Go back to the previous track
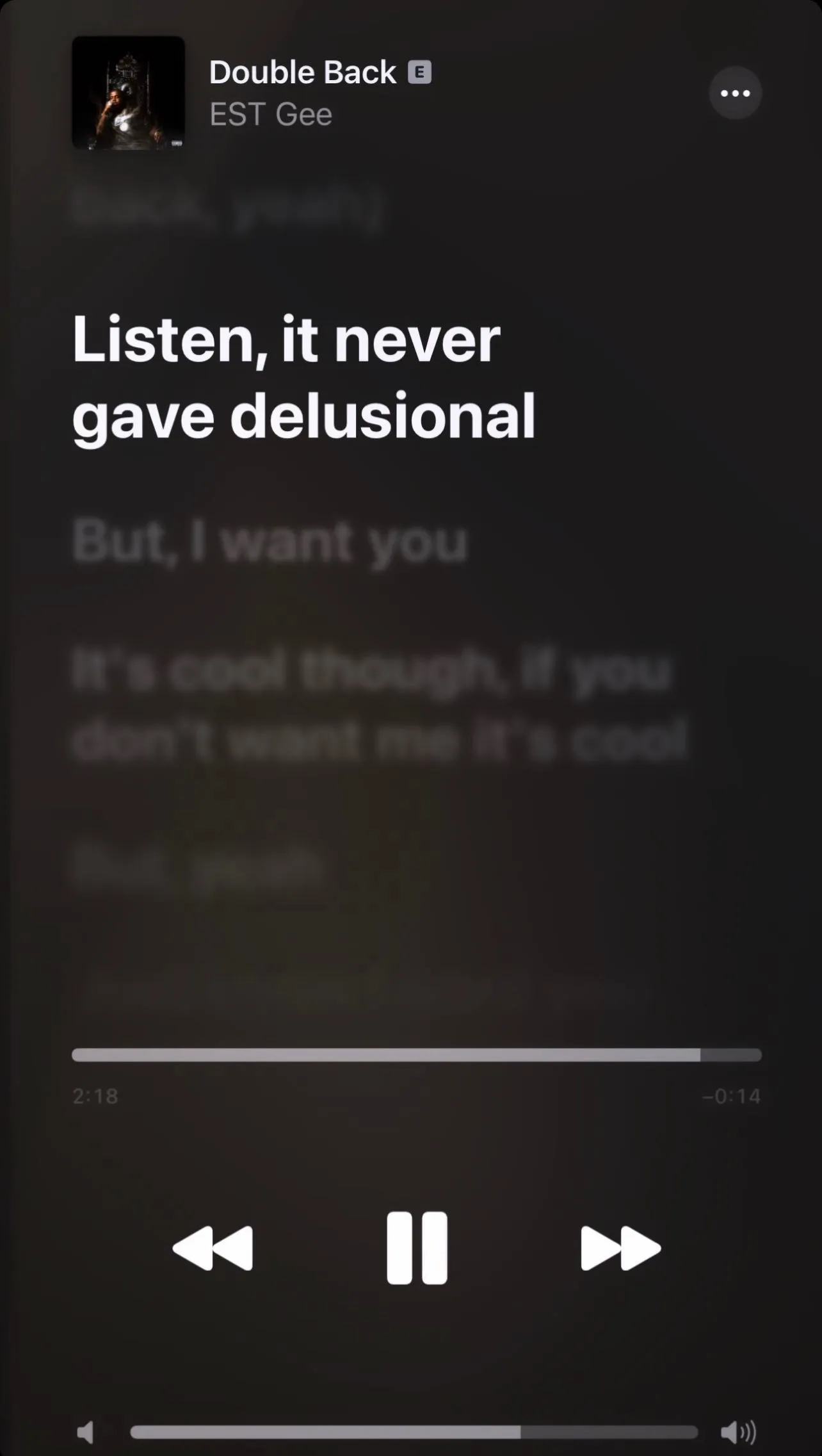Image resolution: width=822 pixels, height=1456 pixels. (213, 1247)
